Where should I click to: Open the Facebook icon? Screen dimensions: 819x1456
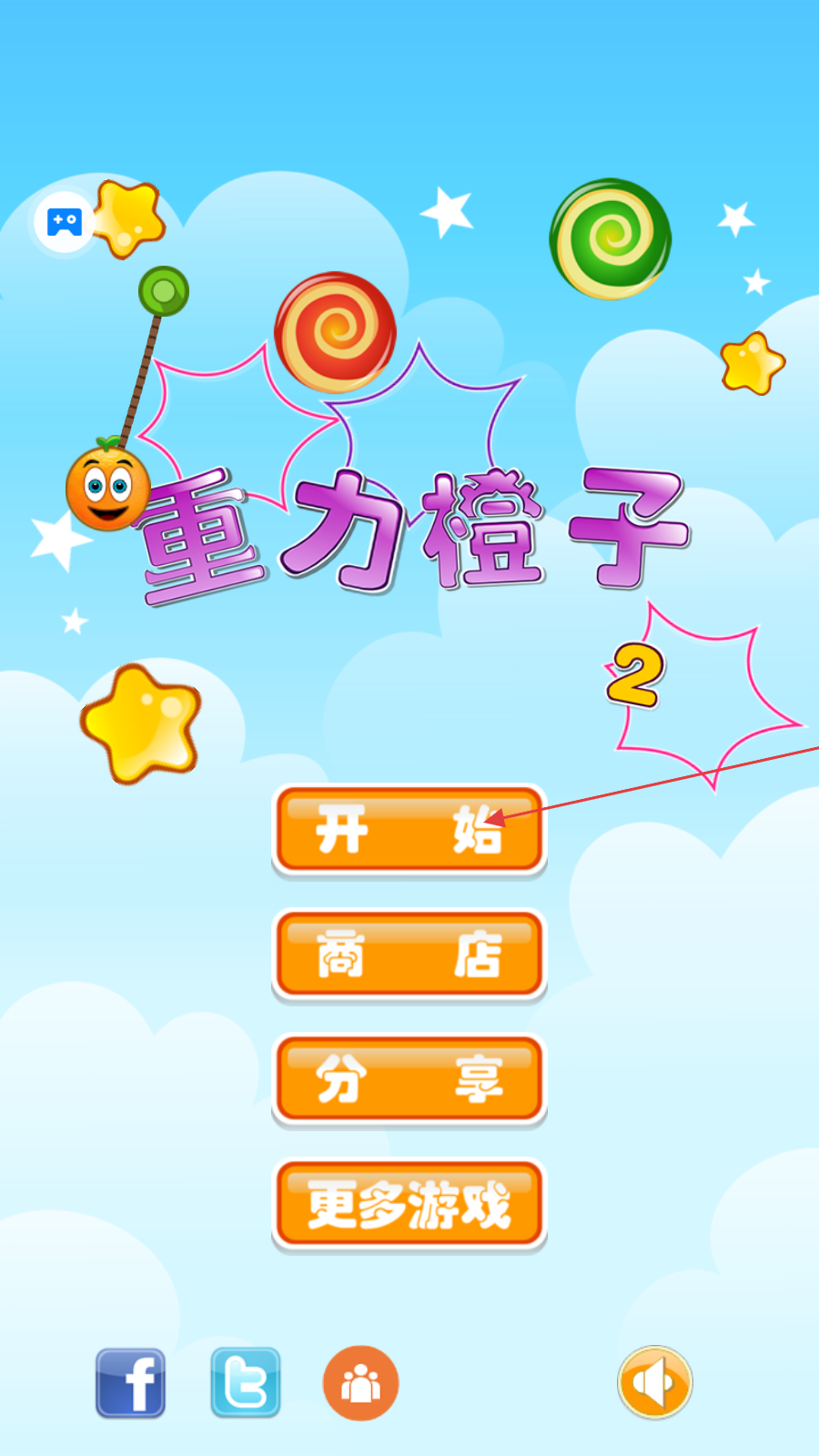(131, 1383)
